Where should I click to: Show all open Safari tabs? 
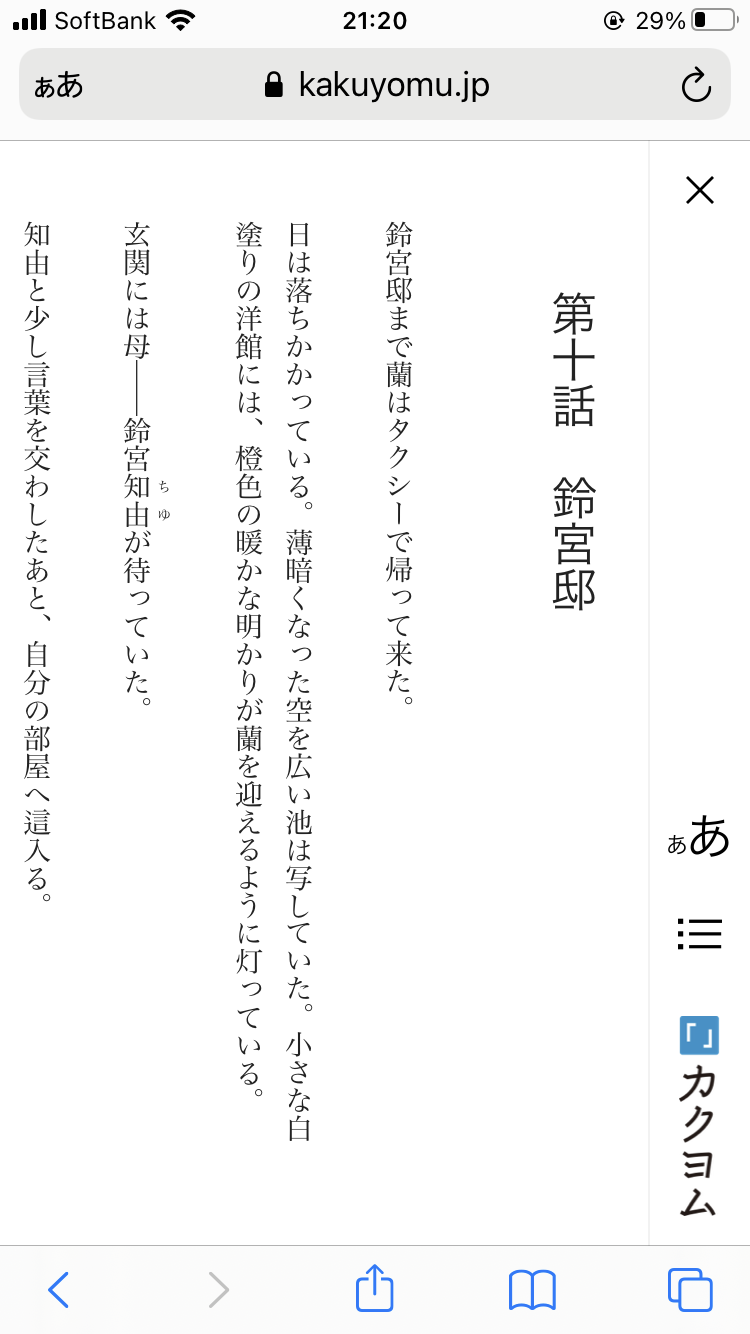690,1290
